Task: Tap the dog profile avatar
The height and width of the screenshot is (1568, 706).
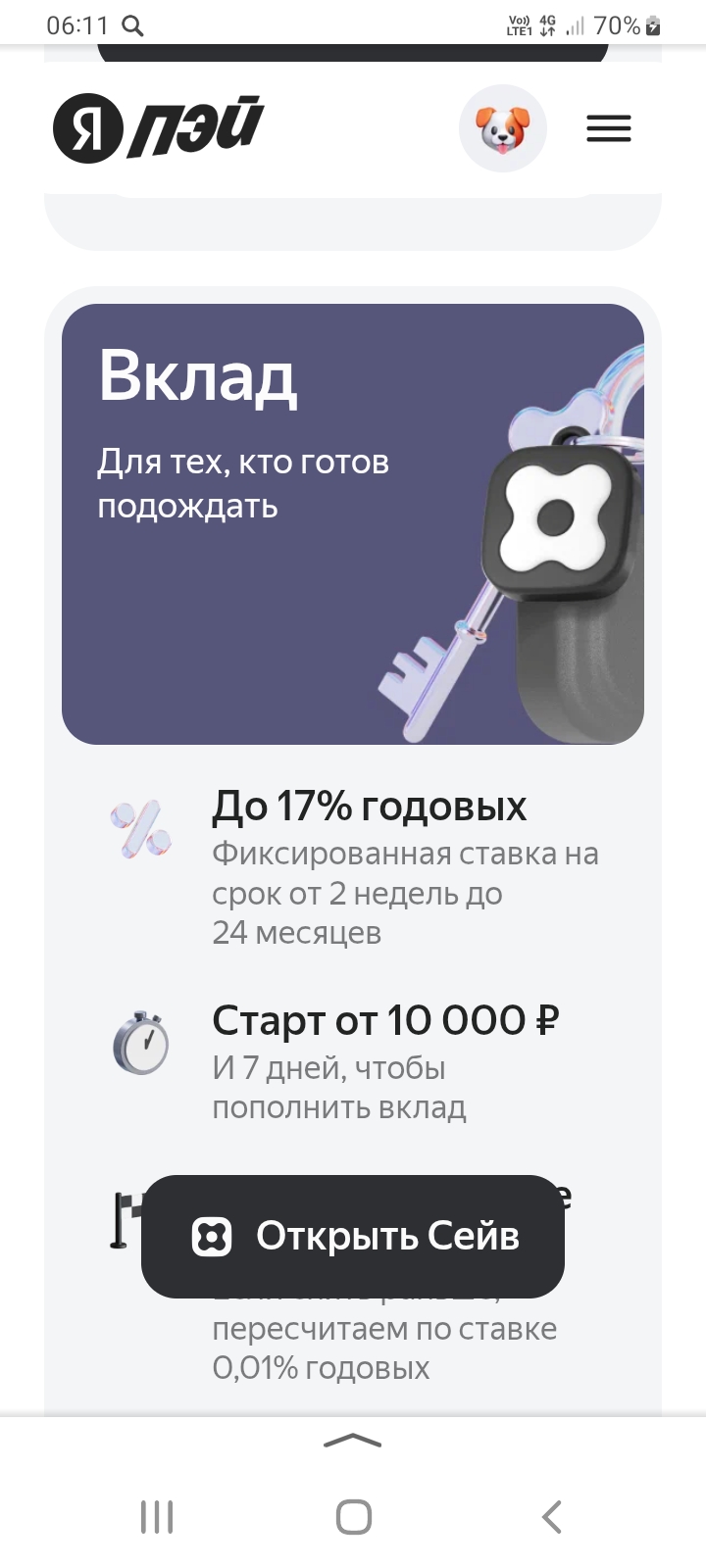Action: point(502,128)
